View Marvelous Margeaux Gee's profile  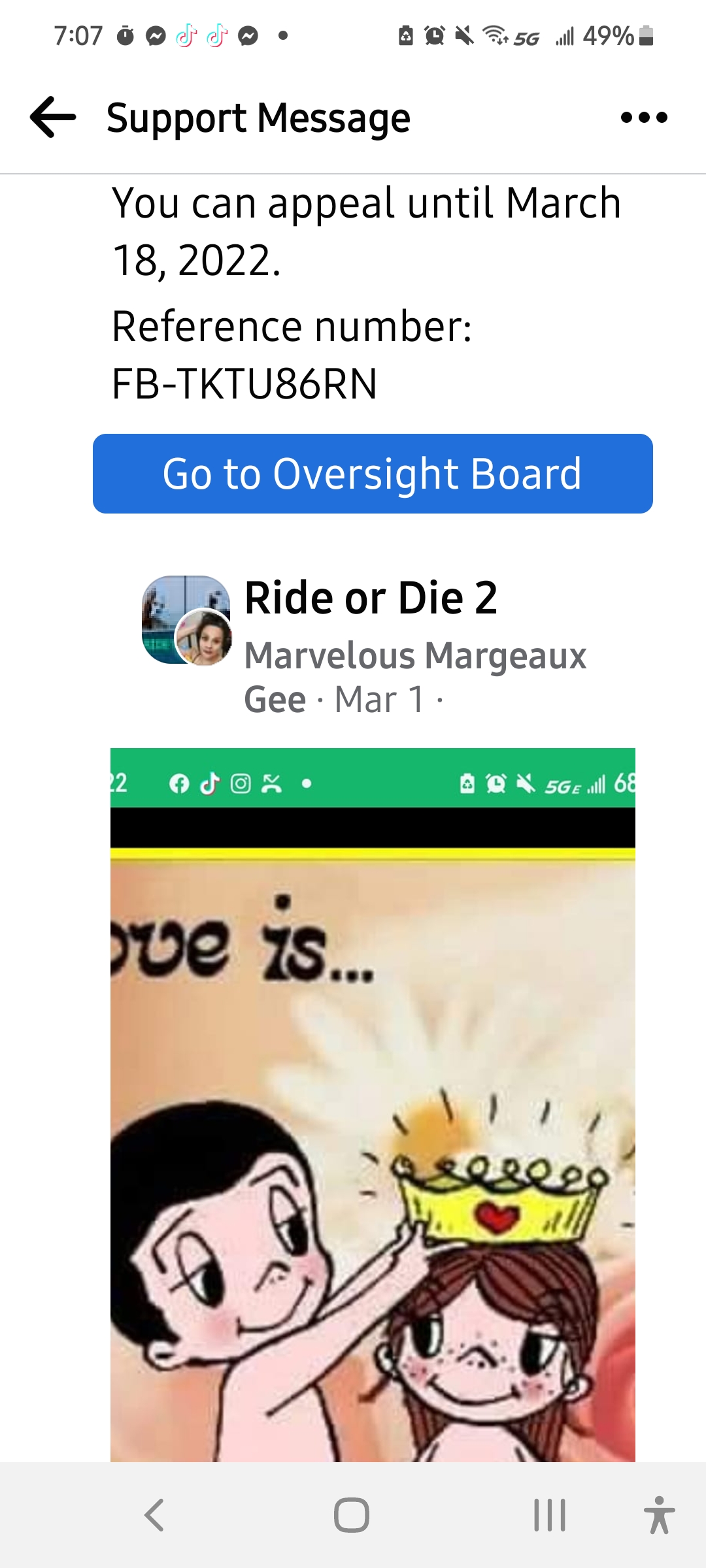pyautogui.click(x=414, y=656)
